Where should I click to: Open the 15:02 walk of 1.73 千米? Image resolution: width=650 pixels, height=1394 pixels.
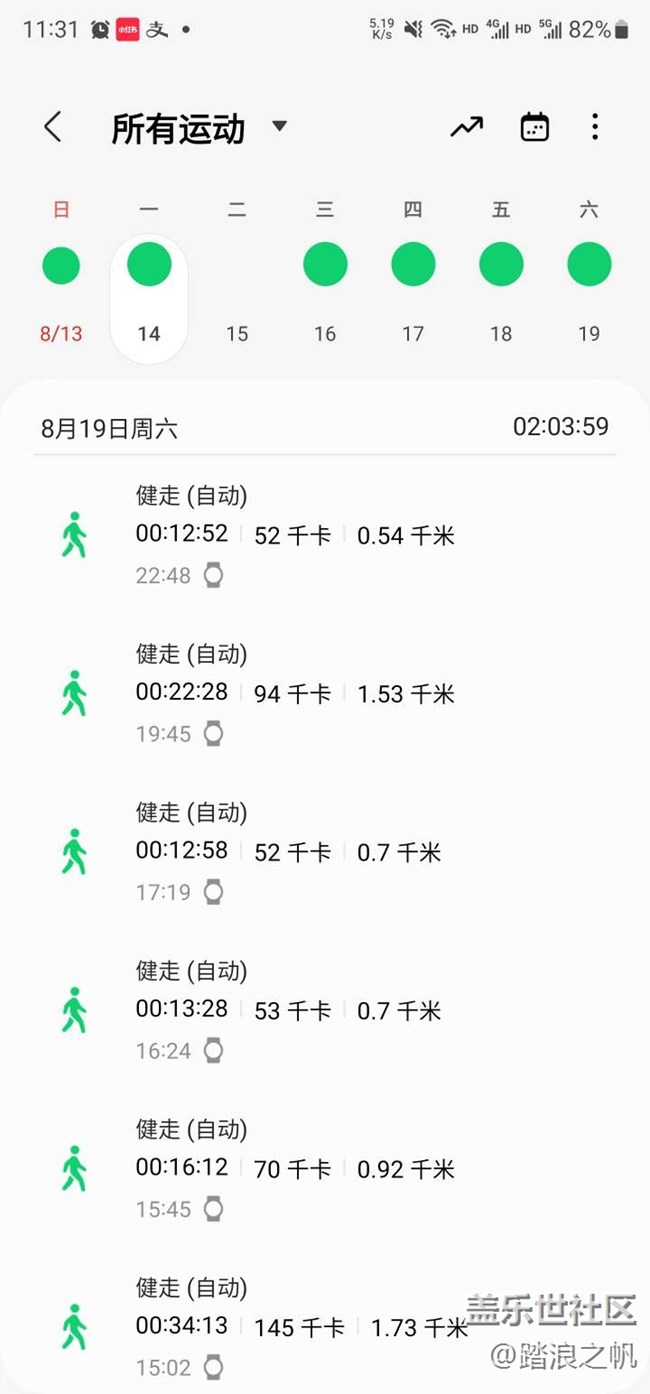(x=325, y=1327)
